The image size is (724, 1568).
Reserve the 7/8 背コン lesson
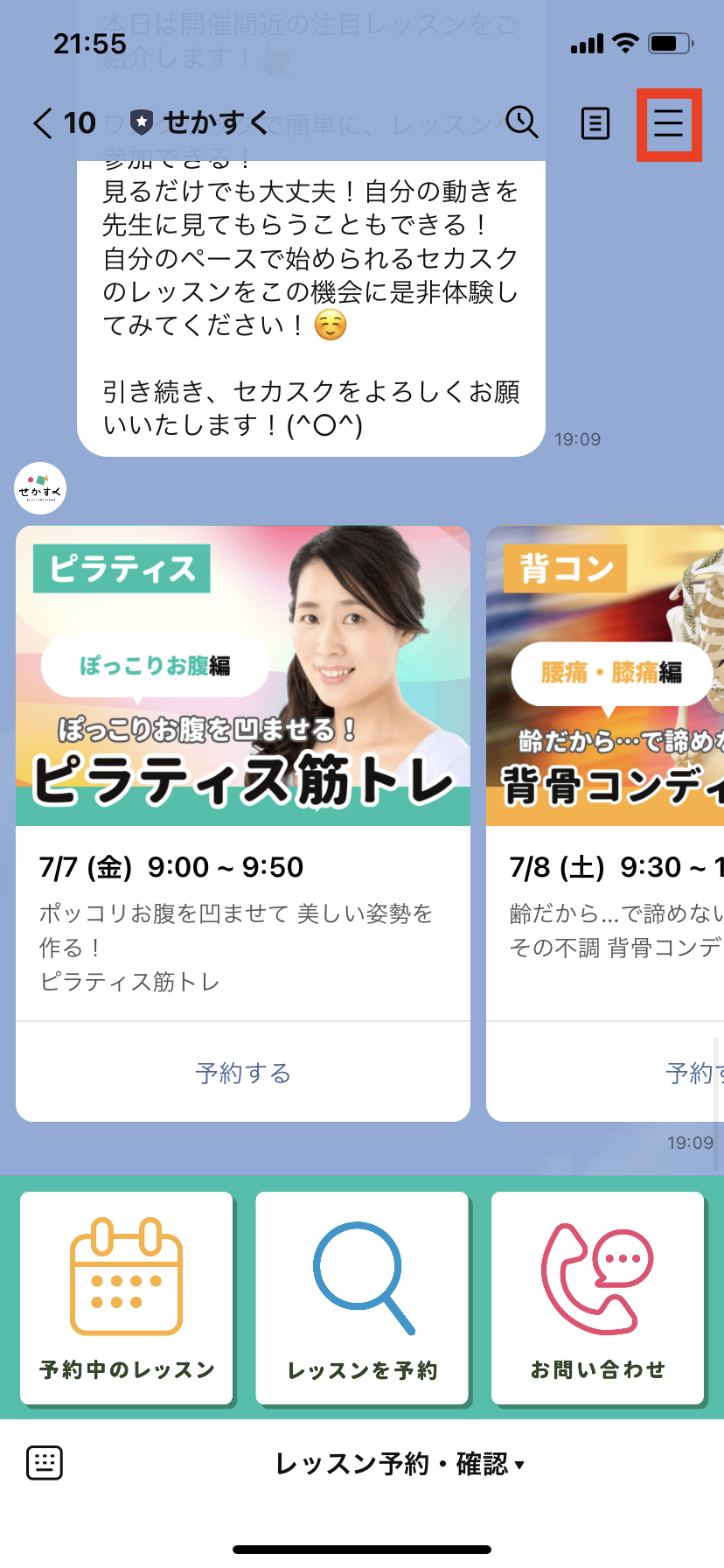(693, 1073)
